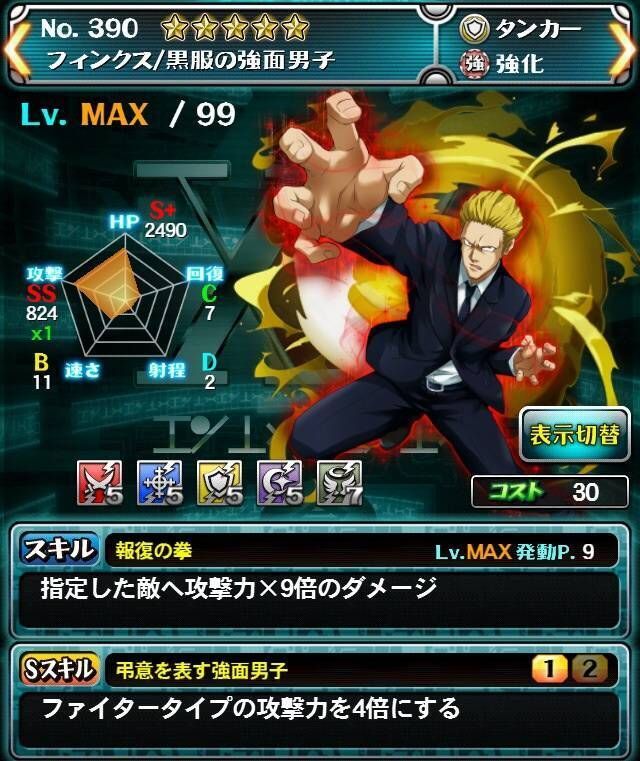This screenshot has width=640, height=761.
Task: Go to the previous character with the left arrow
Action: pyautogui.click(x=17, y=44)
